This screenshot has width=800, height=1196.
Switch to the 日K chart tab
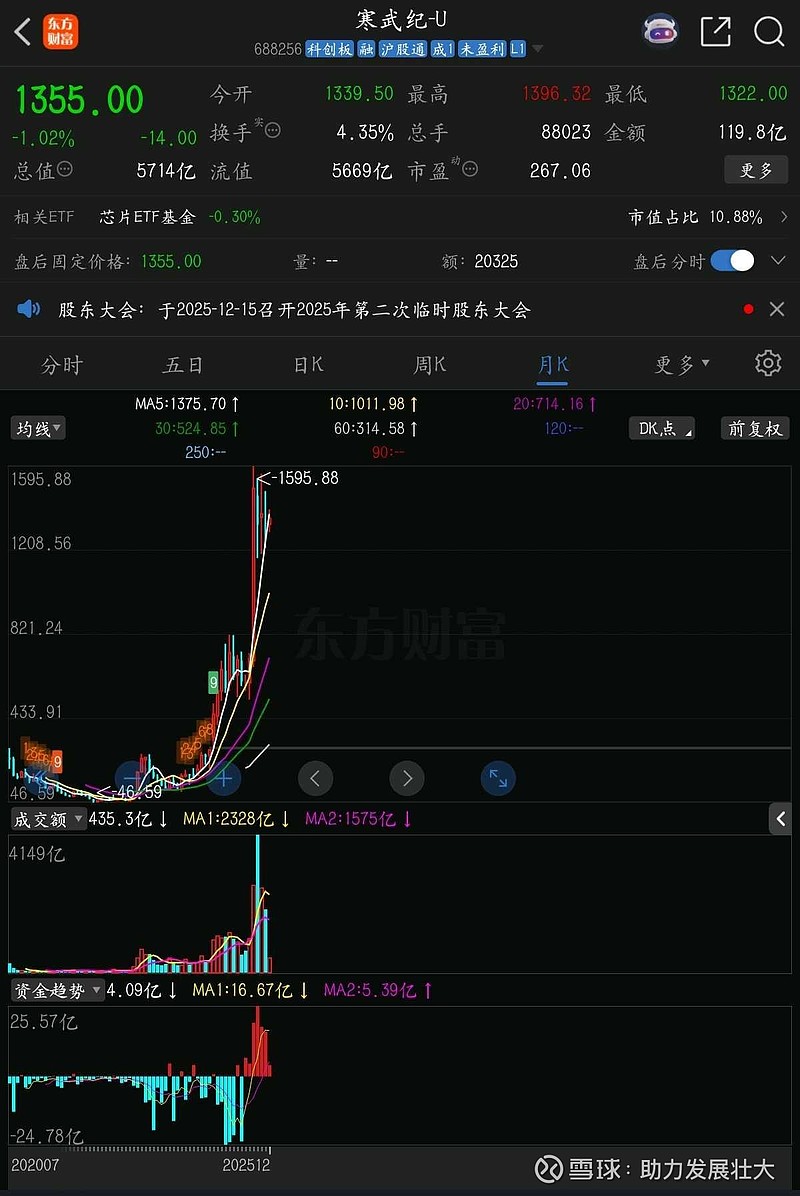pyautogui.click(x=307, y=364)
